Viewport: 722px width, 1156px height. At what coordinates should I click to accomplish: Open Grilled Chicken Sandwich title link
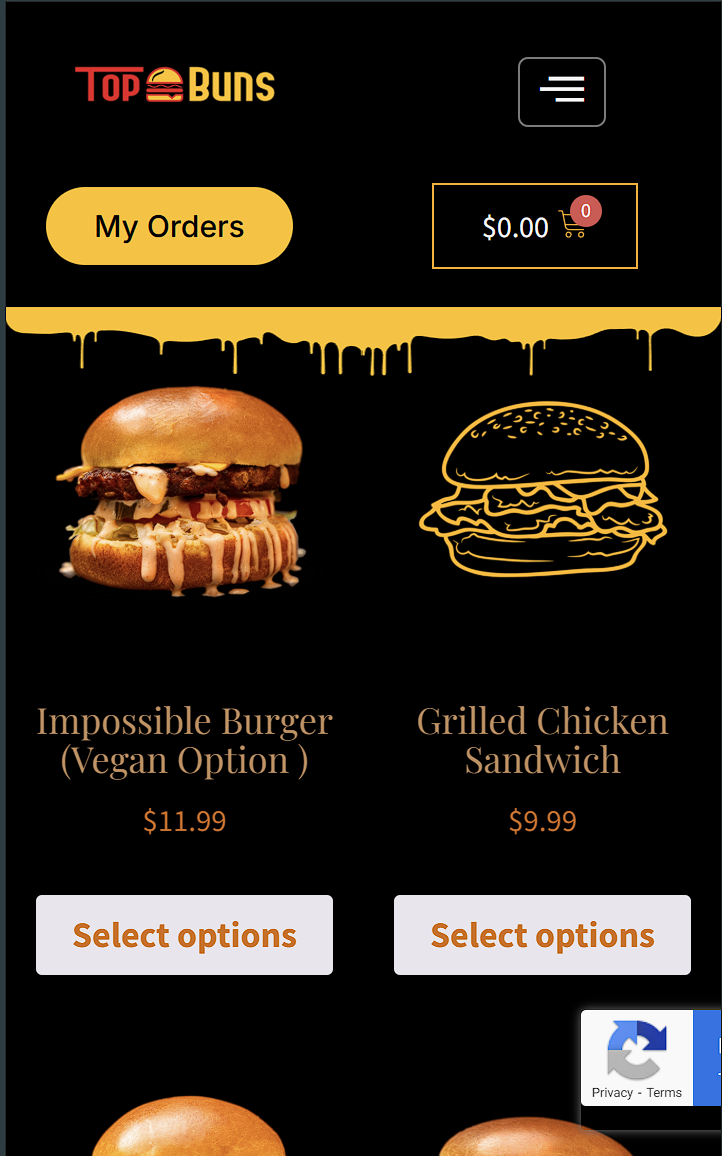coord(542,740)
